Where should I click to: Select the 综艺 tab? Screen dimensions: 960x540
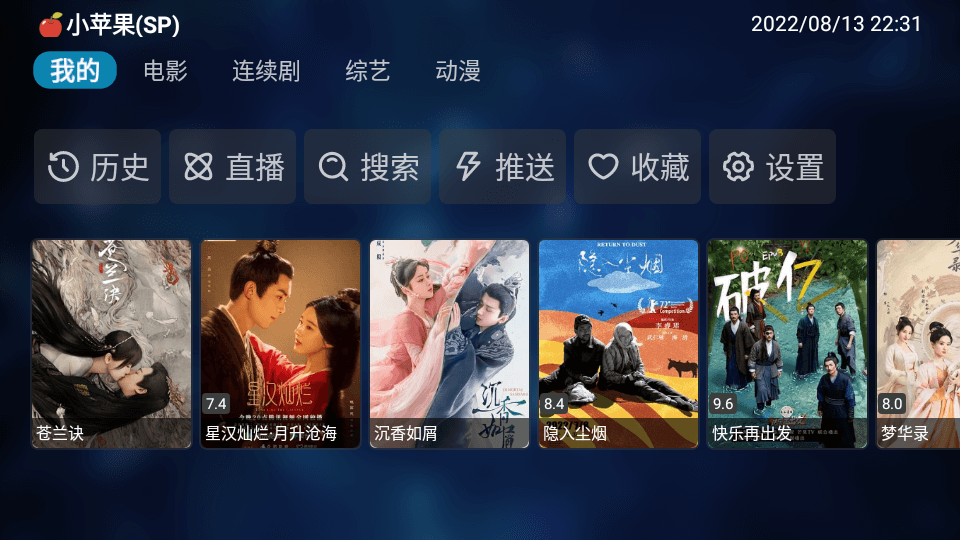point(368,71)
